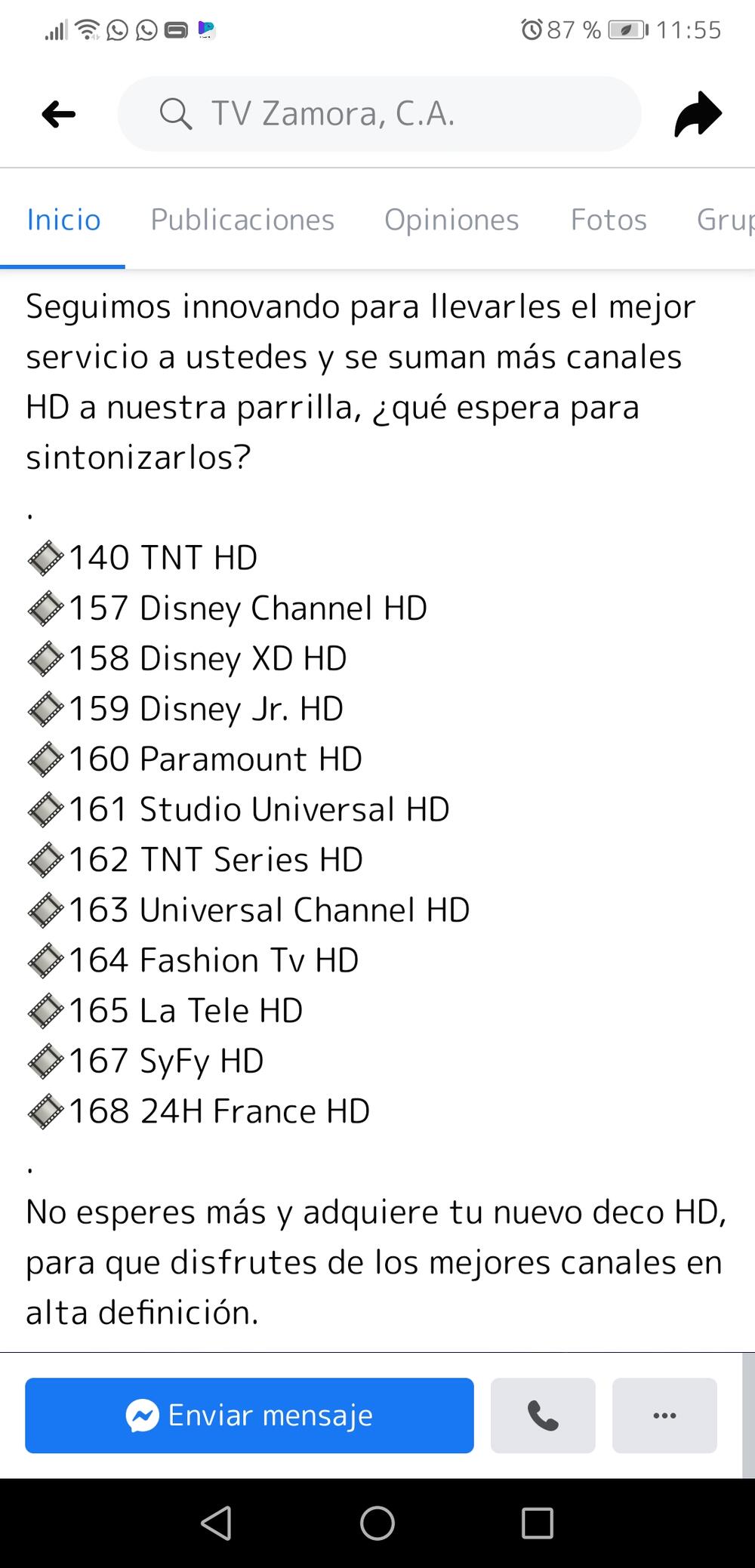View the Fotos tab

[609, 220]
